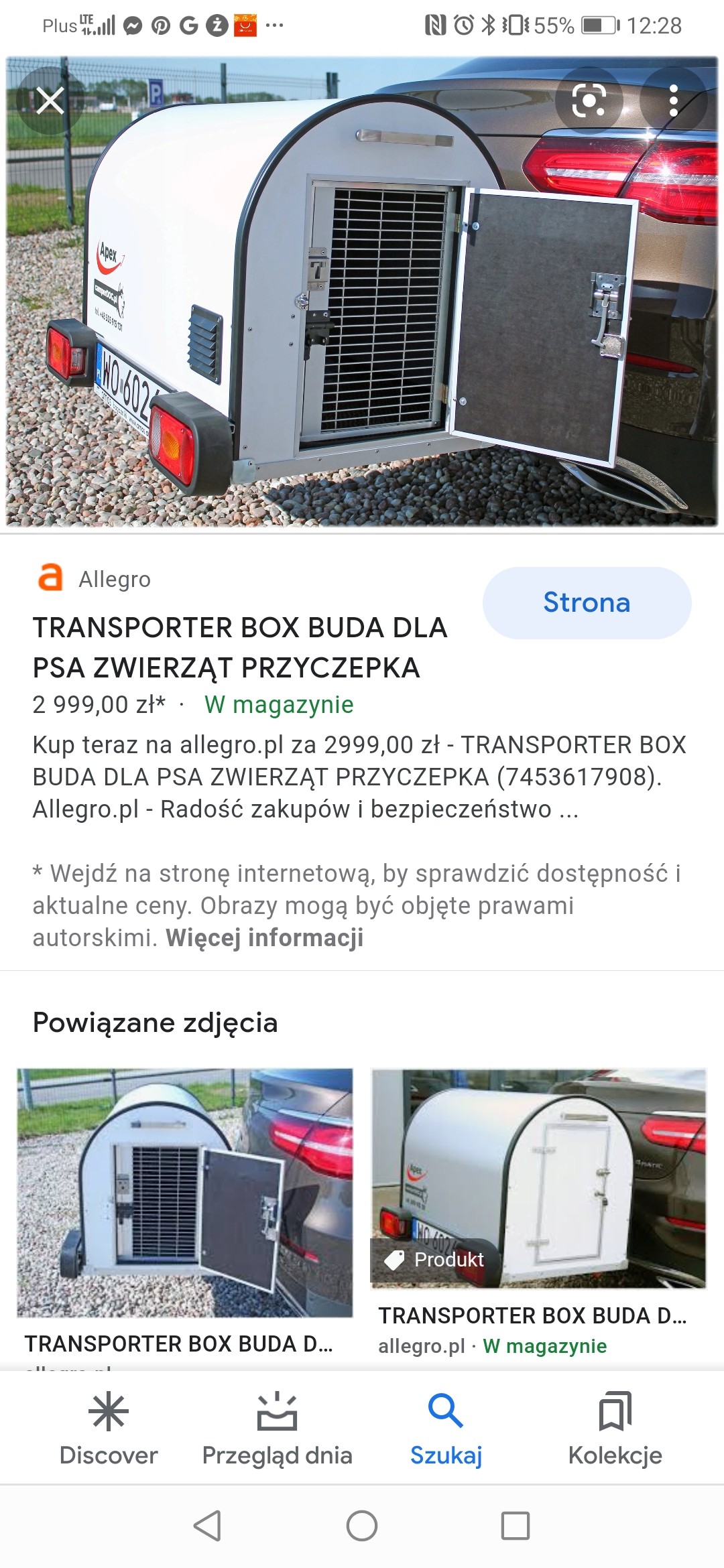724x1568 pixels.
Task: Open the Więcej informacji link
Action: click(x=264, y=937)
